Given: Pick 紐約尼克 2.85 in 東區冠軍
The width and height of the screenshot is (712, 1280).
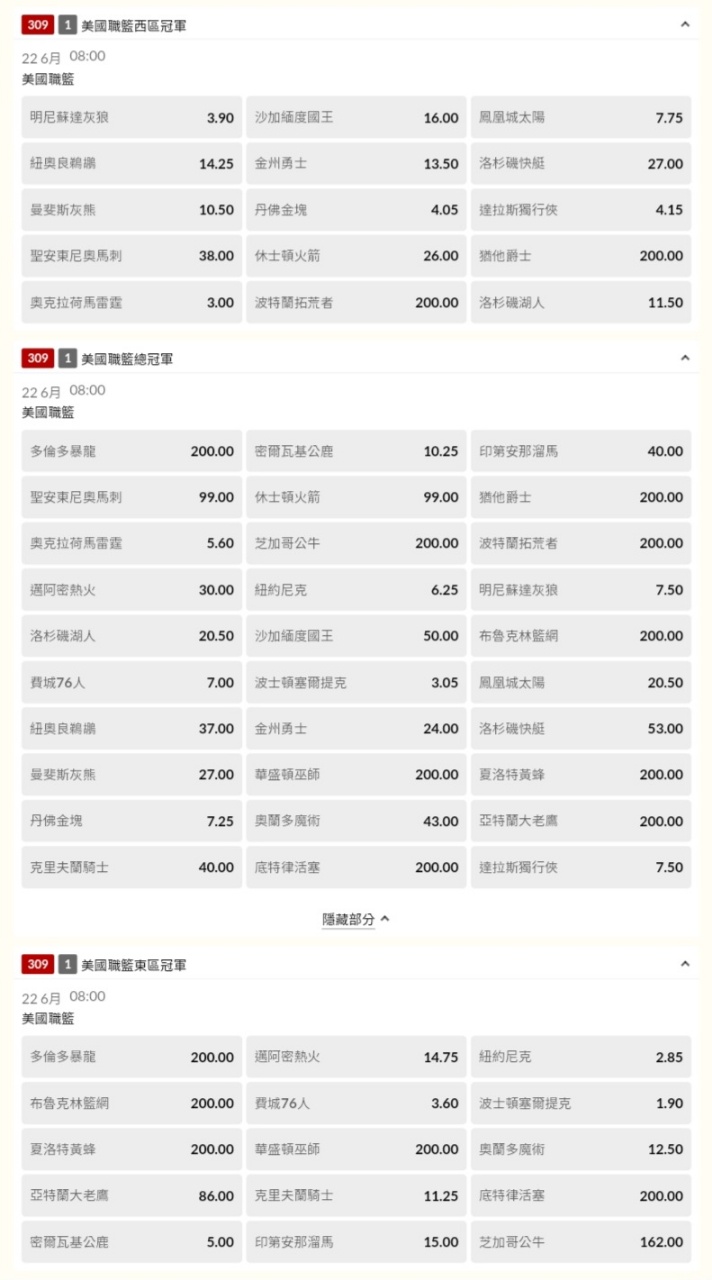Looking at the screenshot, I should (580, 1057).
